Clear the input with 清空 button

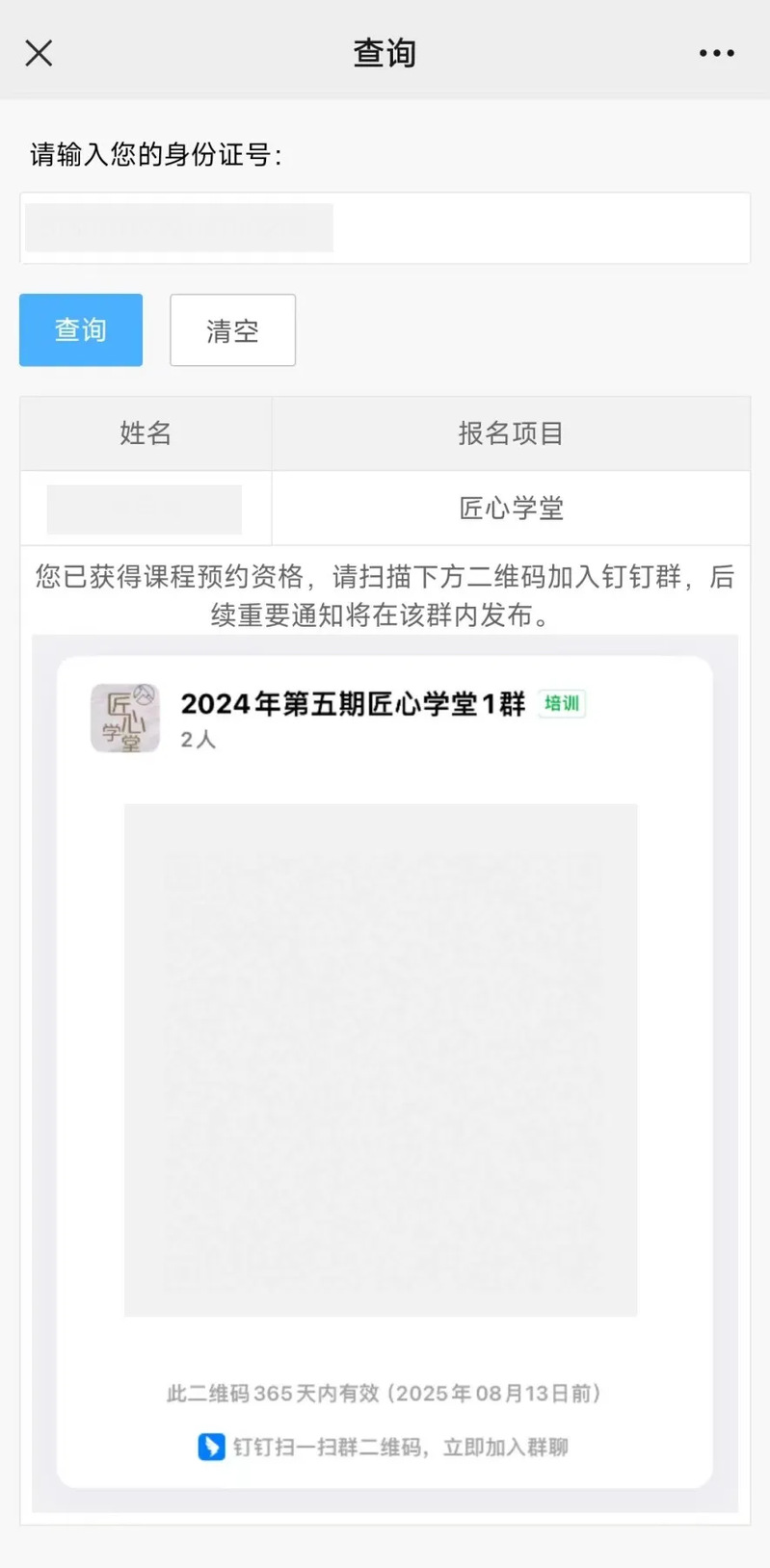(232, 330)
